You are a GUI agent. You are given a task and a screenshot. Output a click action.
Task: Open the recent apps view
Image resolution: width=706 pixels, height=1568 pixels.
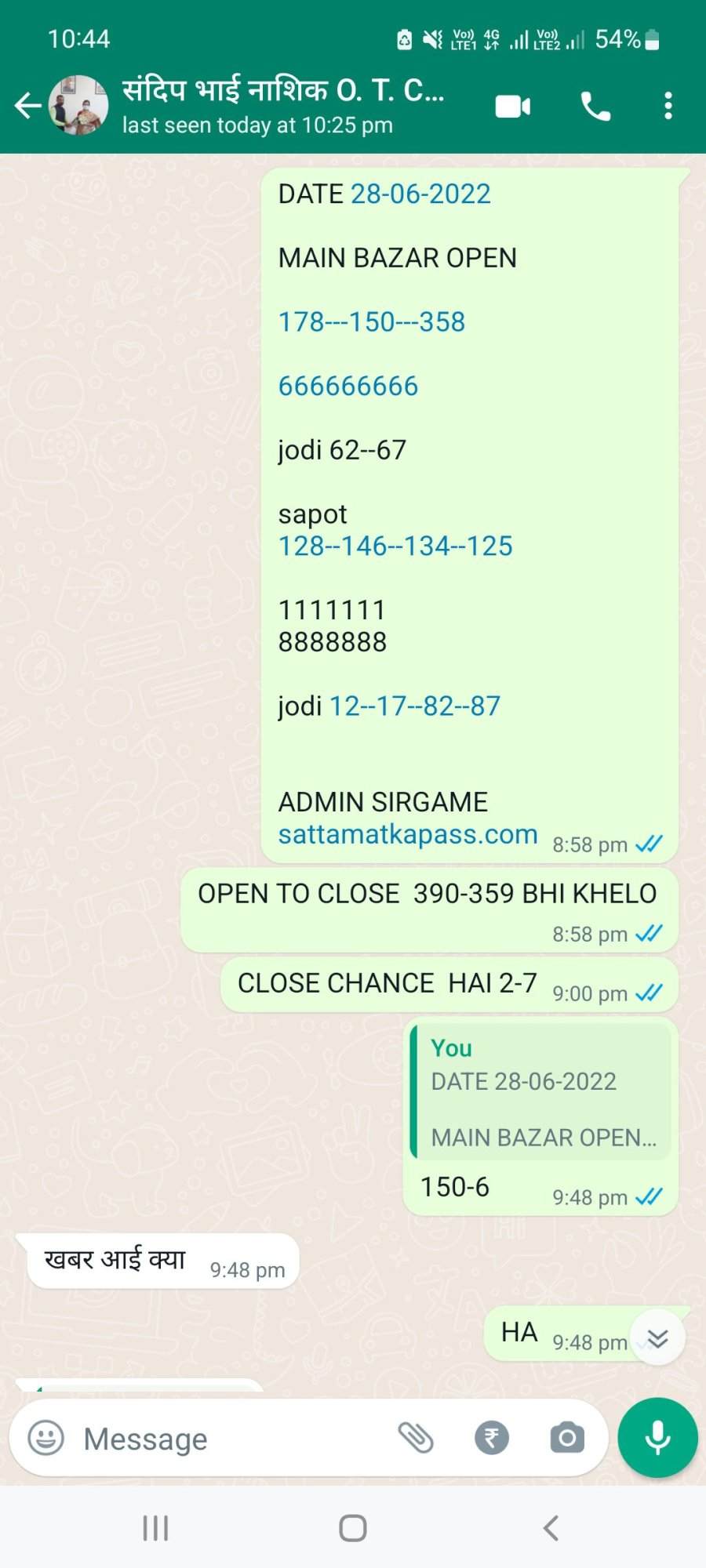tap(155, 1528)
